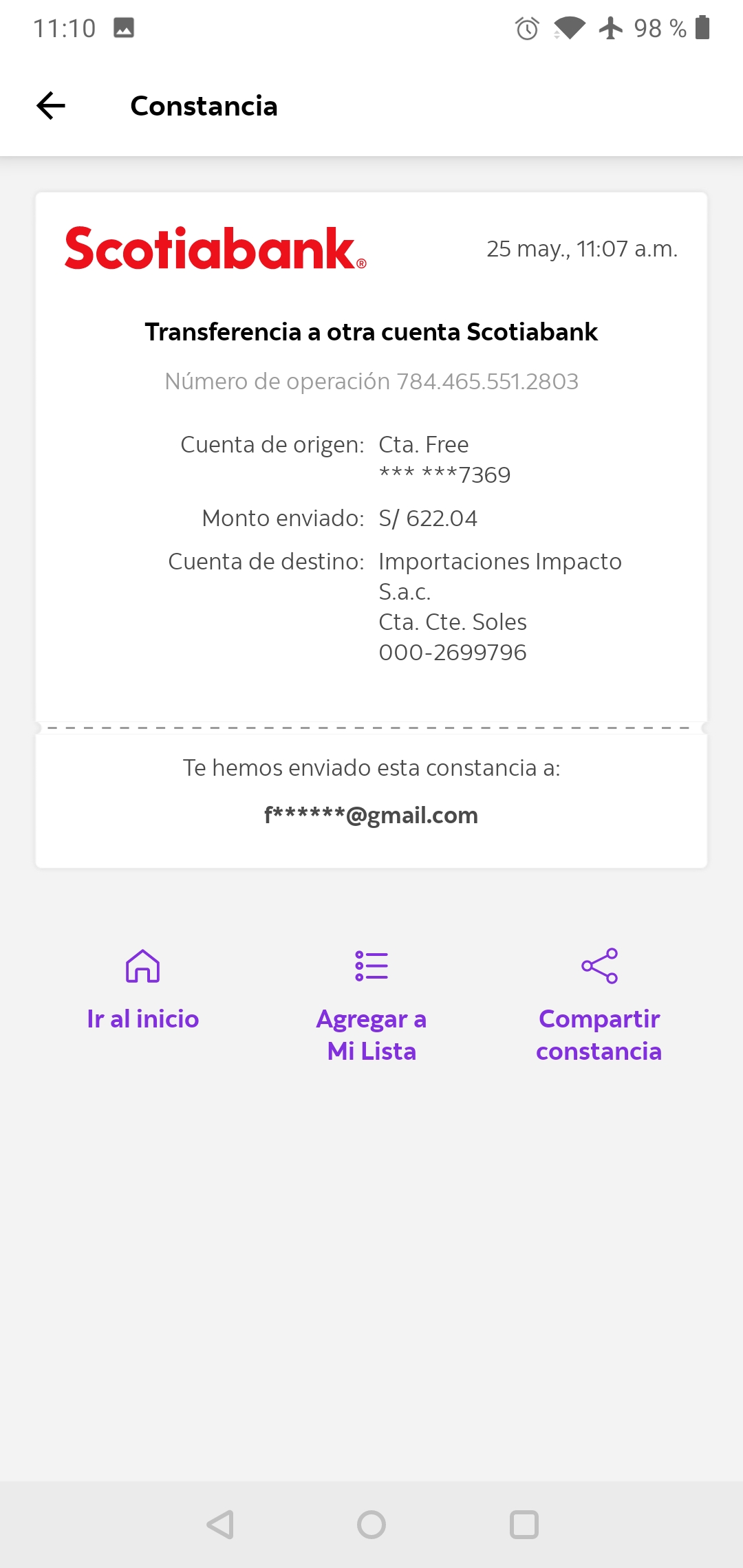
Task: Open the system recent apps view
Action: click(x=524, y=1524)
